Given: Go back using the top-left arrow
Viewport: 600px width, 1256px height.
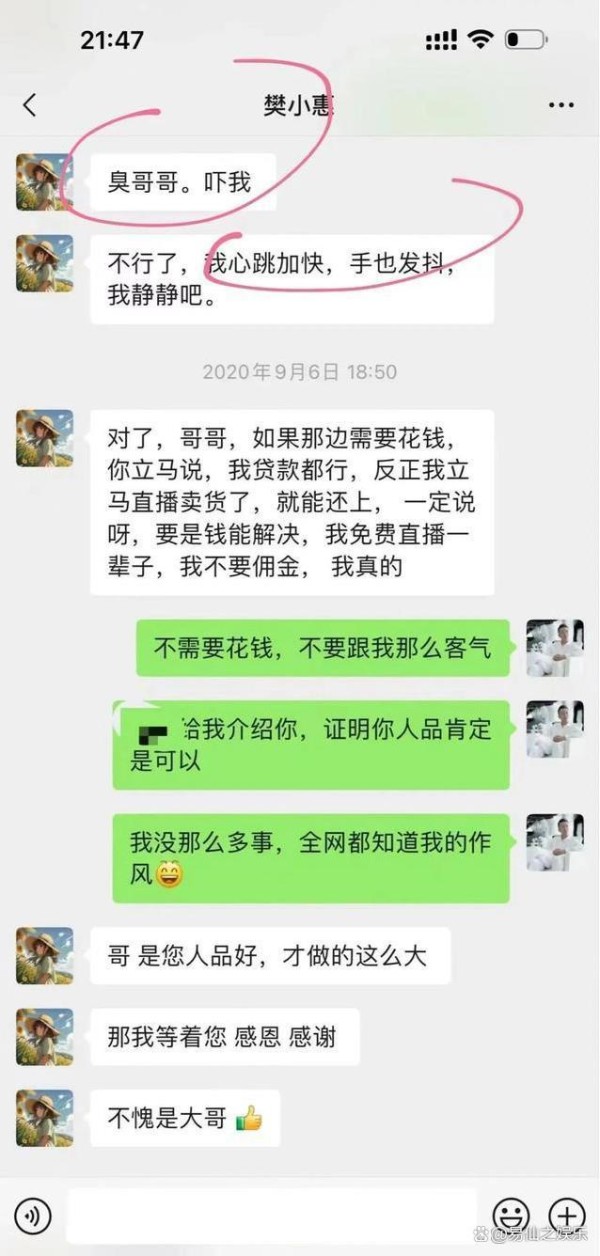Looking at the screenshot, I should tap(29, 105).
